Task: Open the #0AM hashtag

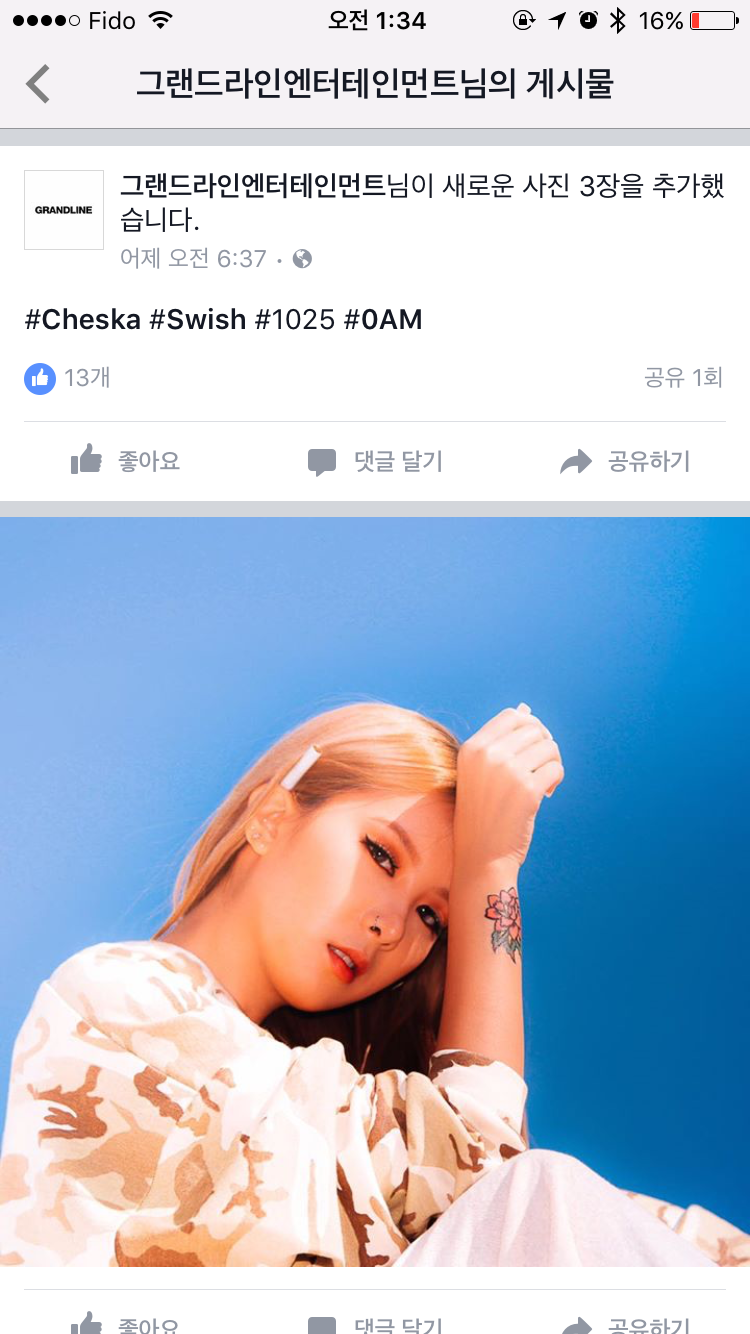Action: coord(383,320)
